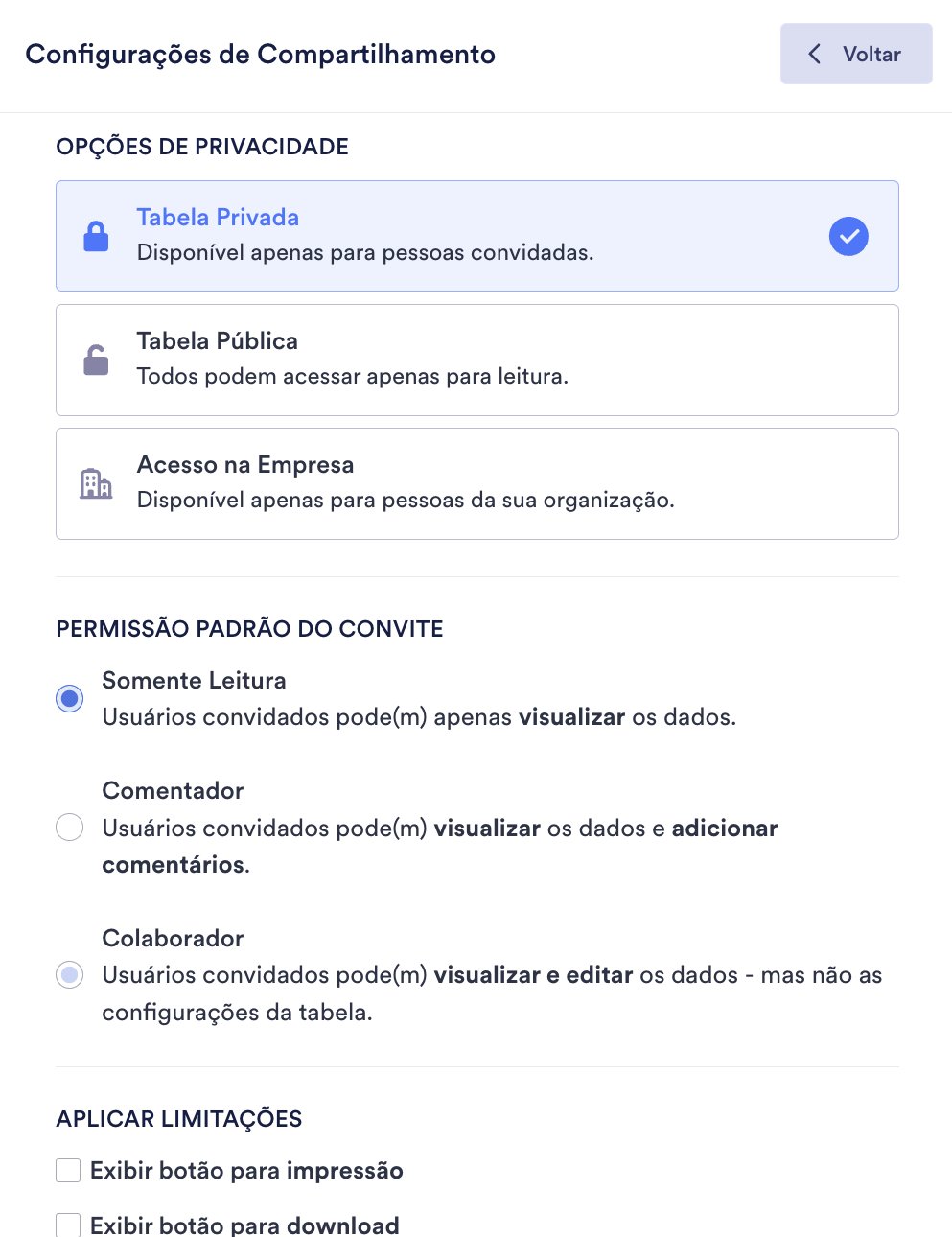Choose the Tabela Pública option
The height and width of the screenshot is (1237, 952).
[x=476, y=360]
